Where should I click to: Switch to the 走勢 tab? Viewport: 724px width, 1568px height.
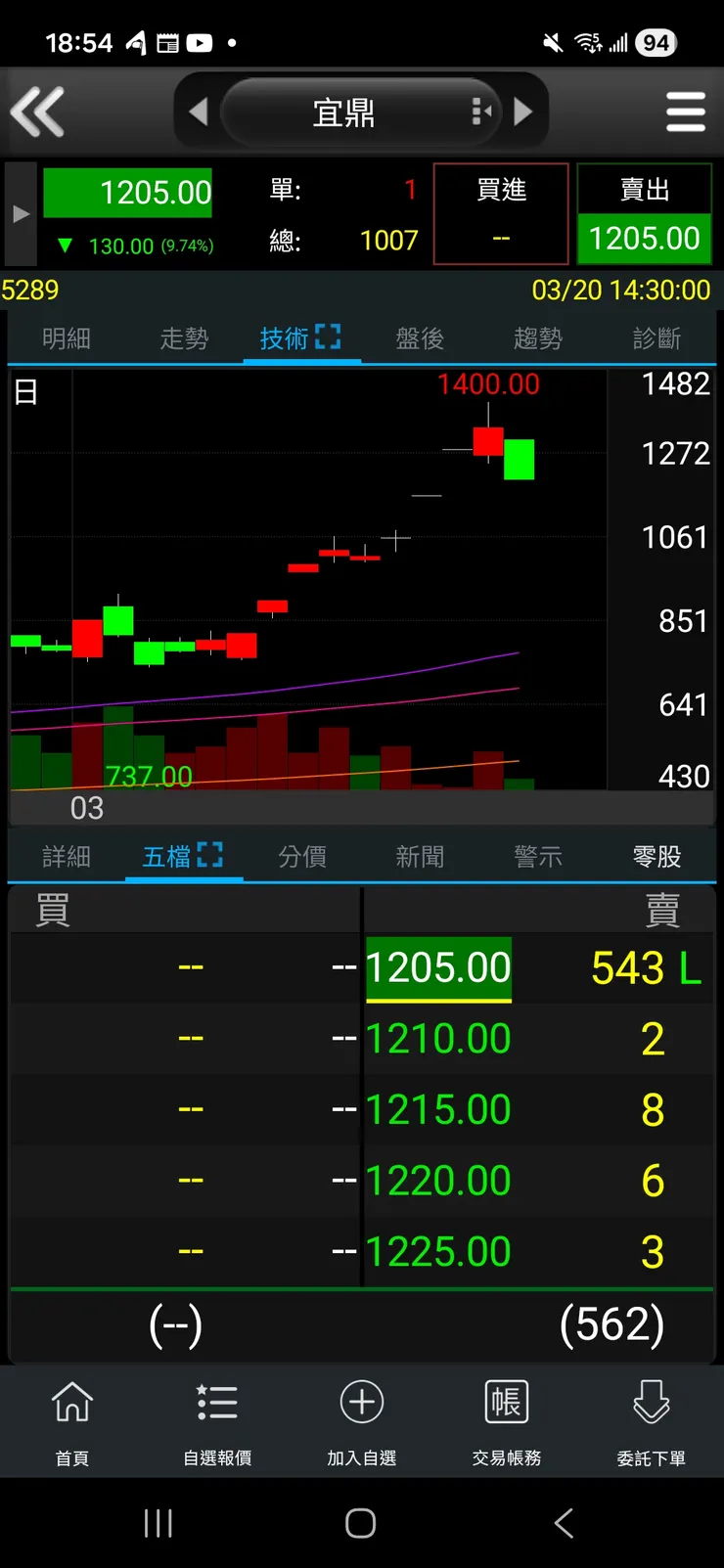click(184, 338)
